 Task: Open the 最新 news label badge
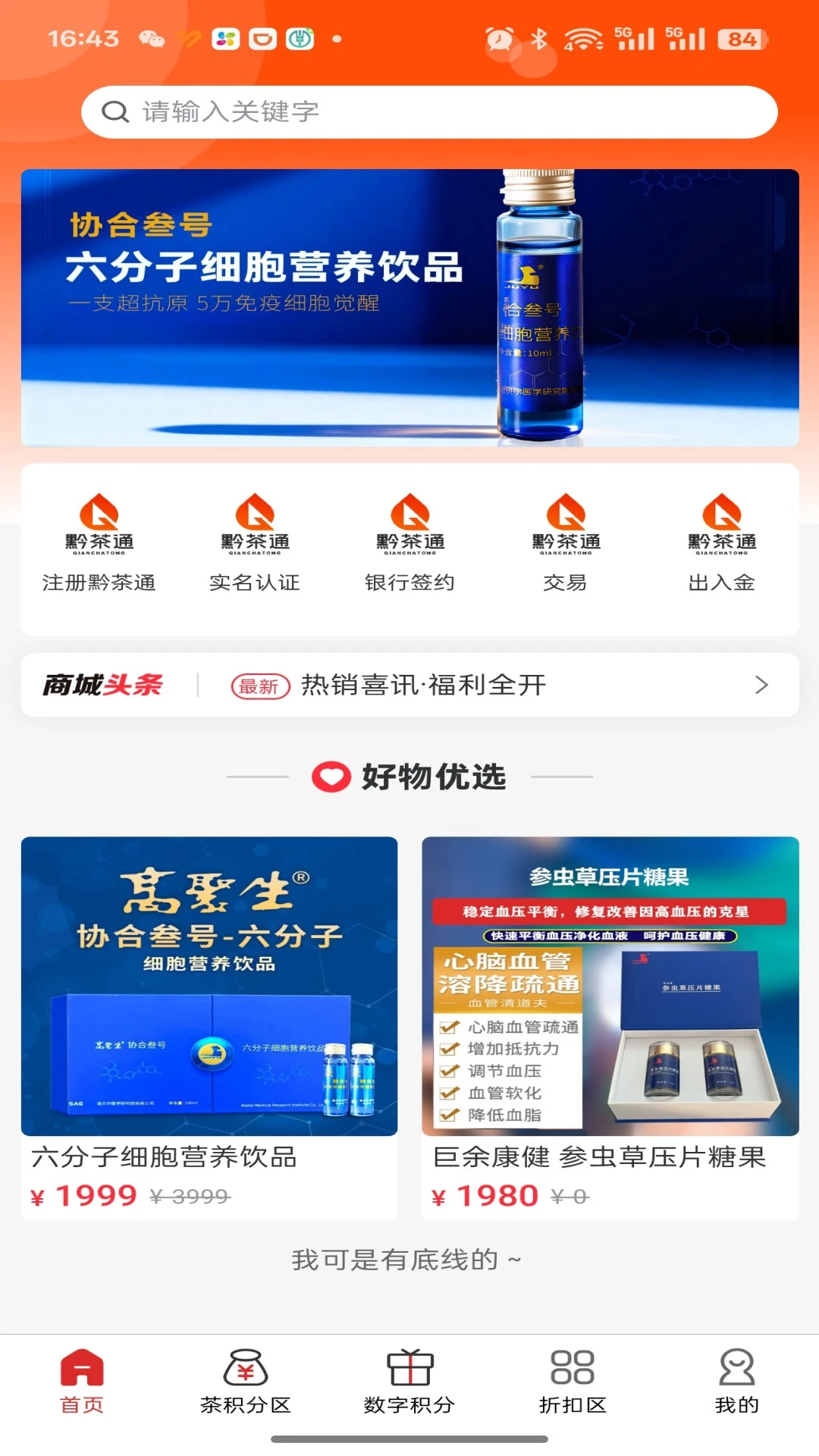click(260, 685)
